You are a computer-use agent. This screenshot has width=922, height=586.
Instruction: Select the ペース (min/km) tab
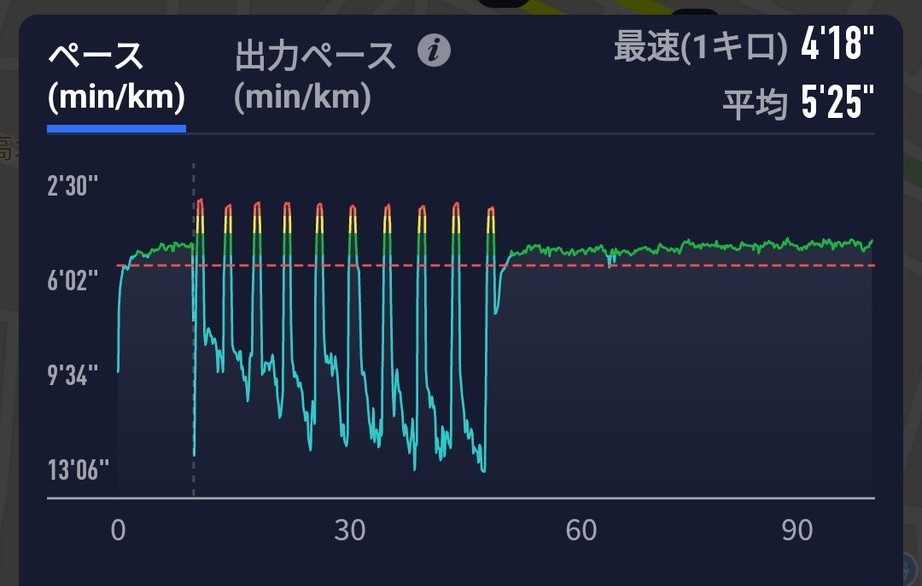coord(116,78)
